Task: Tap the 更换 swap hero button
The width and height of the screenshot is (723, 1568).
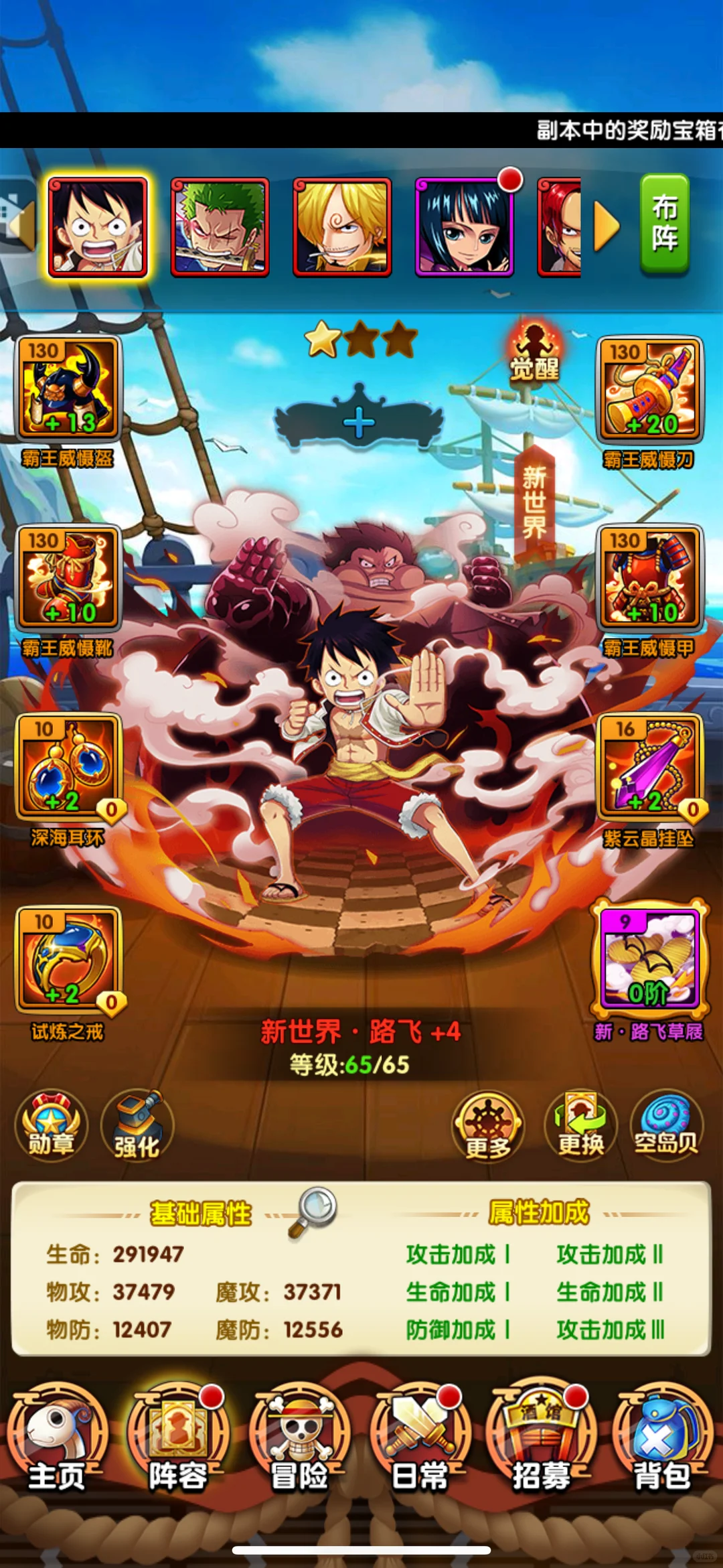Action: pyautogui.click(x=581, y=1125)
